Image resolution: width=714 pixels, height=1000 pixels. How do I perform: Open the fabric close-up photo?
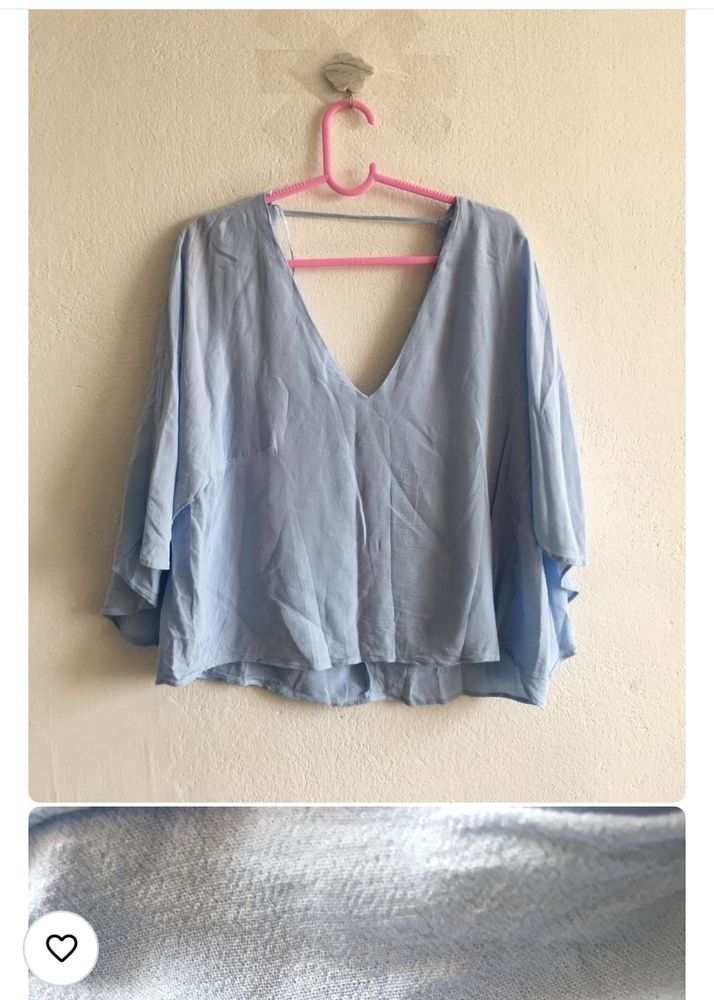(400, 900)
